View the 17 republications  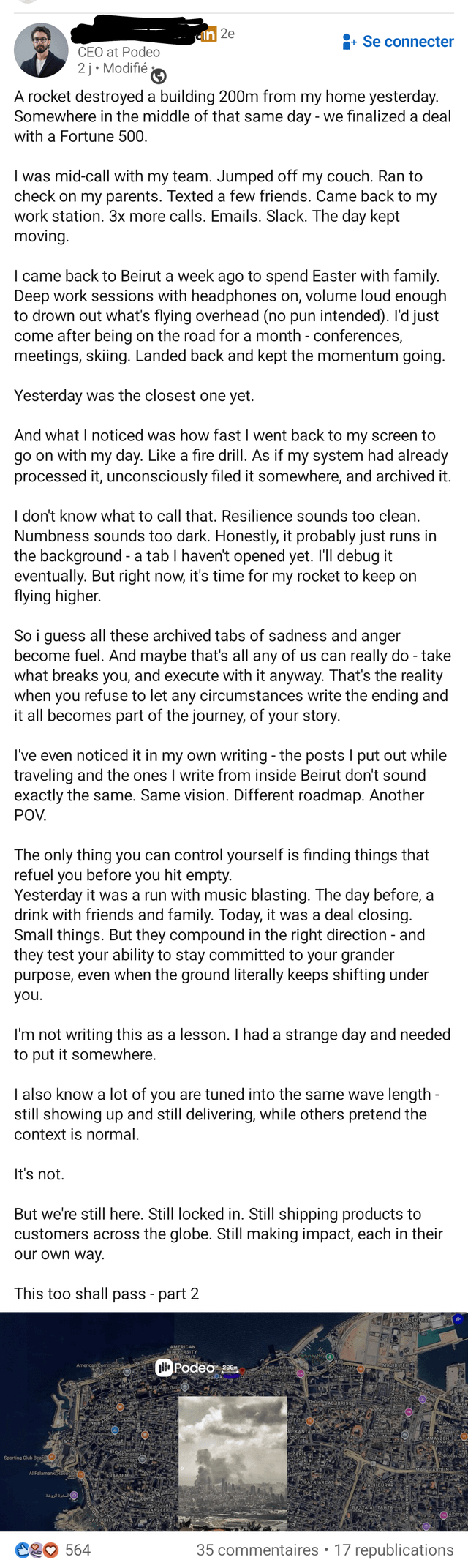coord(393,1550)
